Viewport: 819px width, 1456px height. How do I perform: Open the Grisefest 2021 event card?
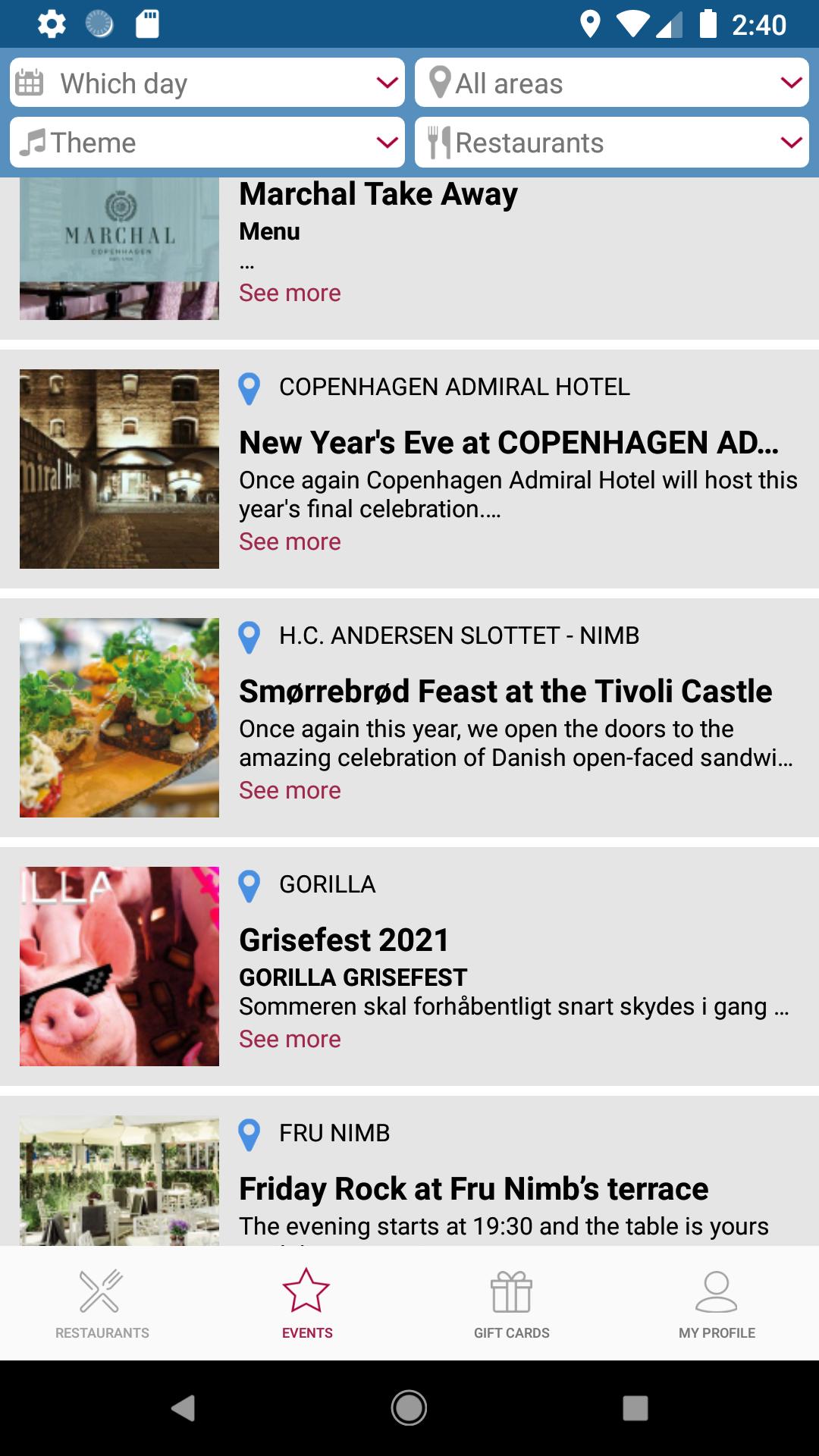coord(344,940)
